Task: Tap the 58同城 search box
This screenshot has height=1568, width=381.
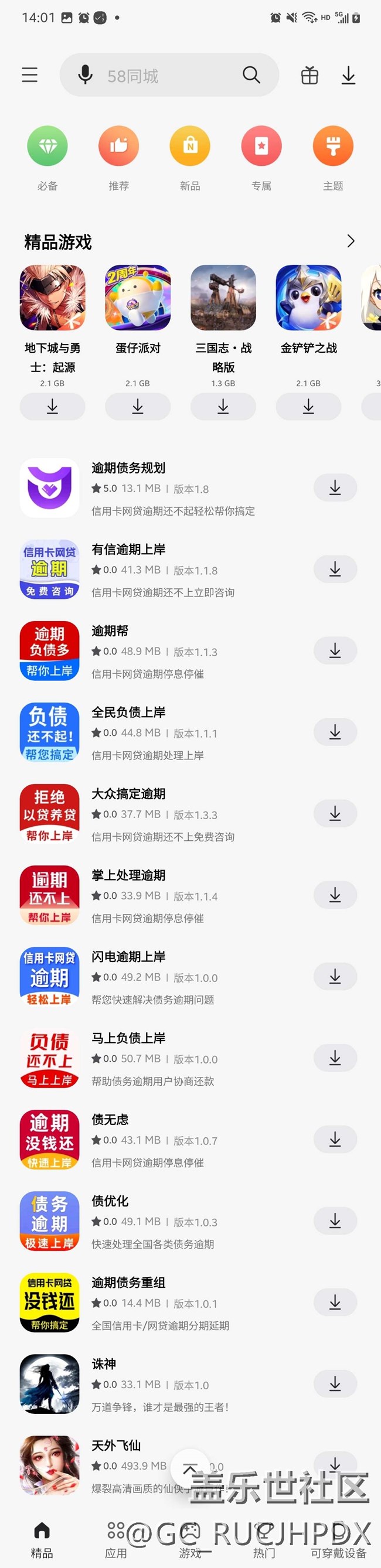Action: pyautogui.click(x=164, y=76)
